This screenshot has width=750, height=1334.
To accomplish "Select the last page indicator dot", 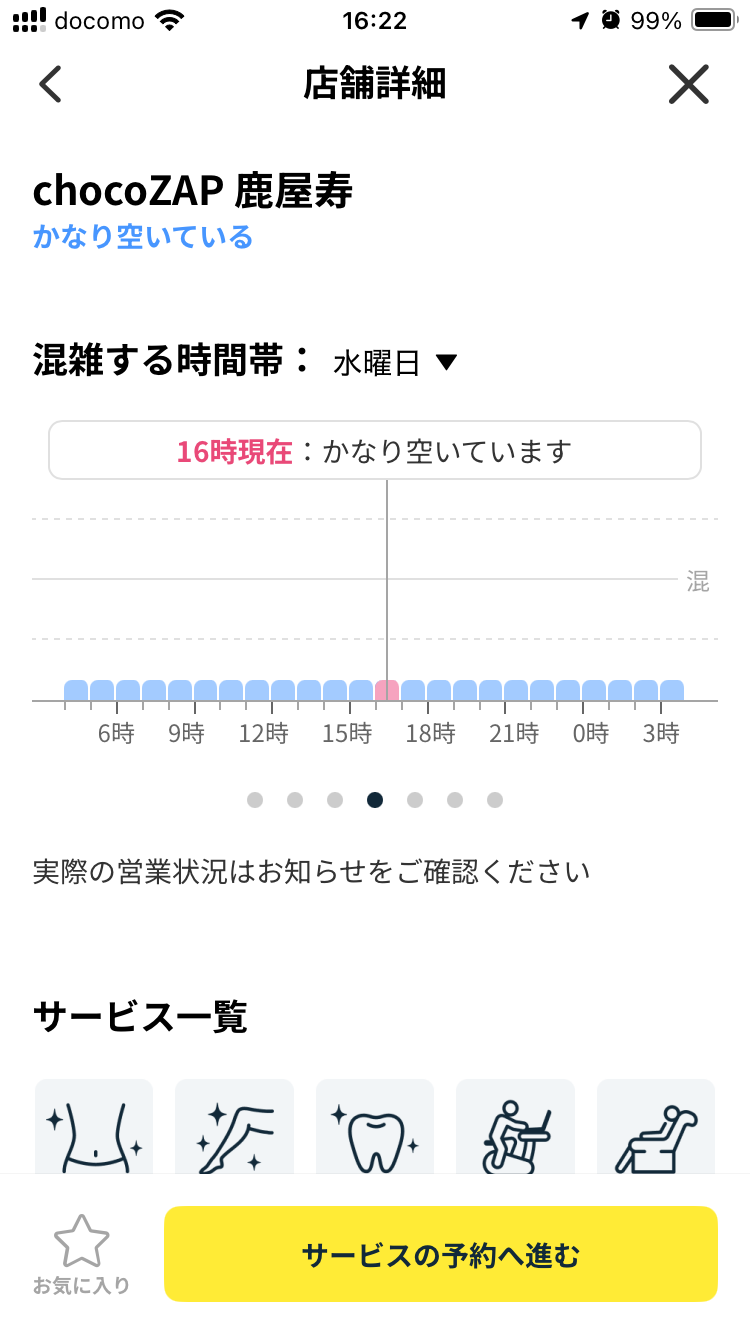I will coord(495,800).
